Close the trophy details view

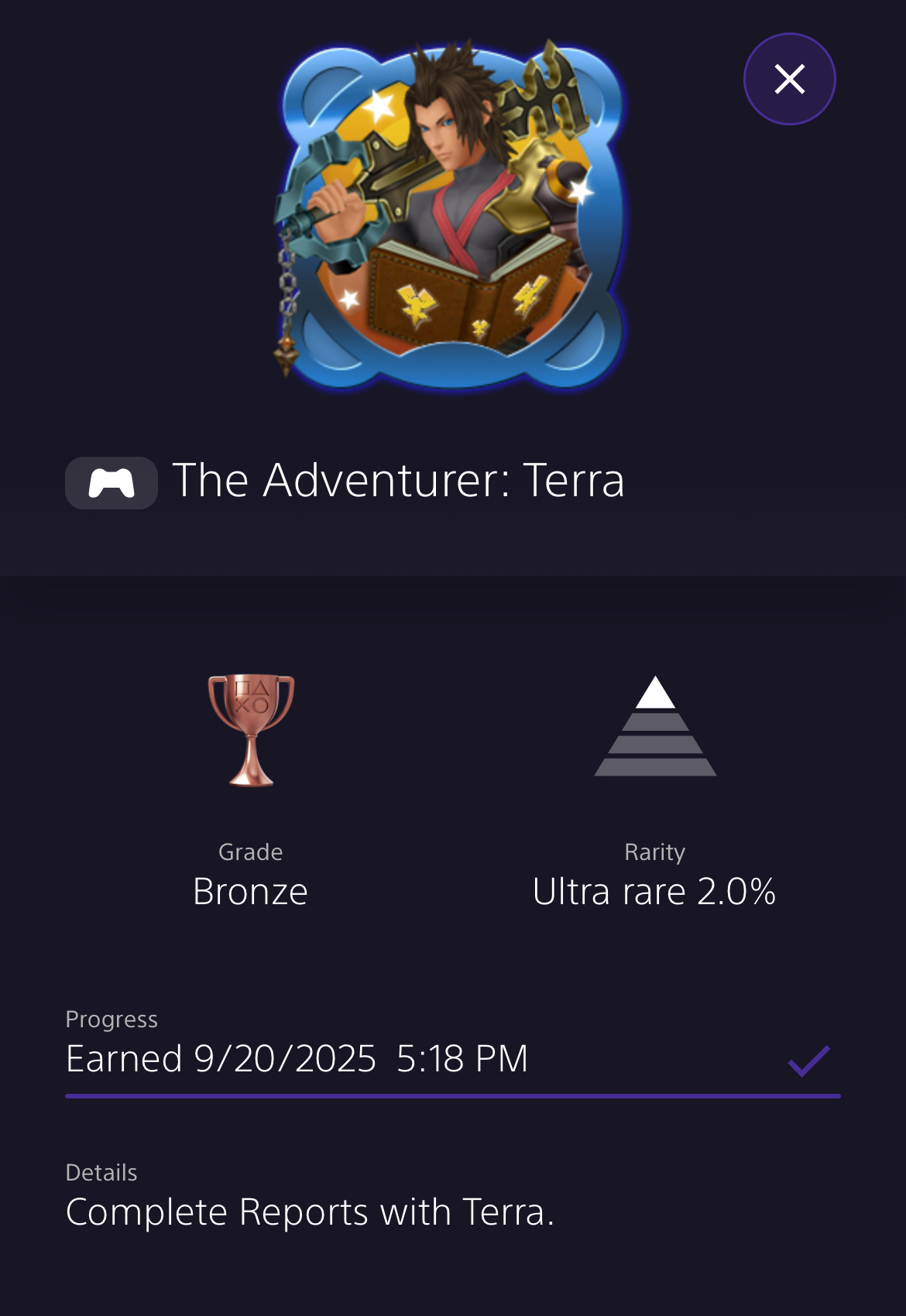(x=789, y=79)
